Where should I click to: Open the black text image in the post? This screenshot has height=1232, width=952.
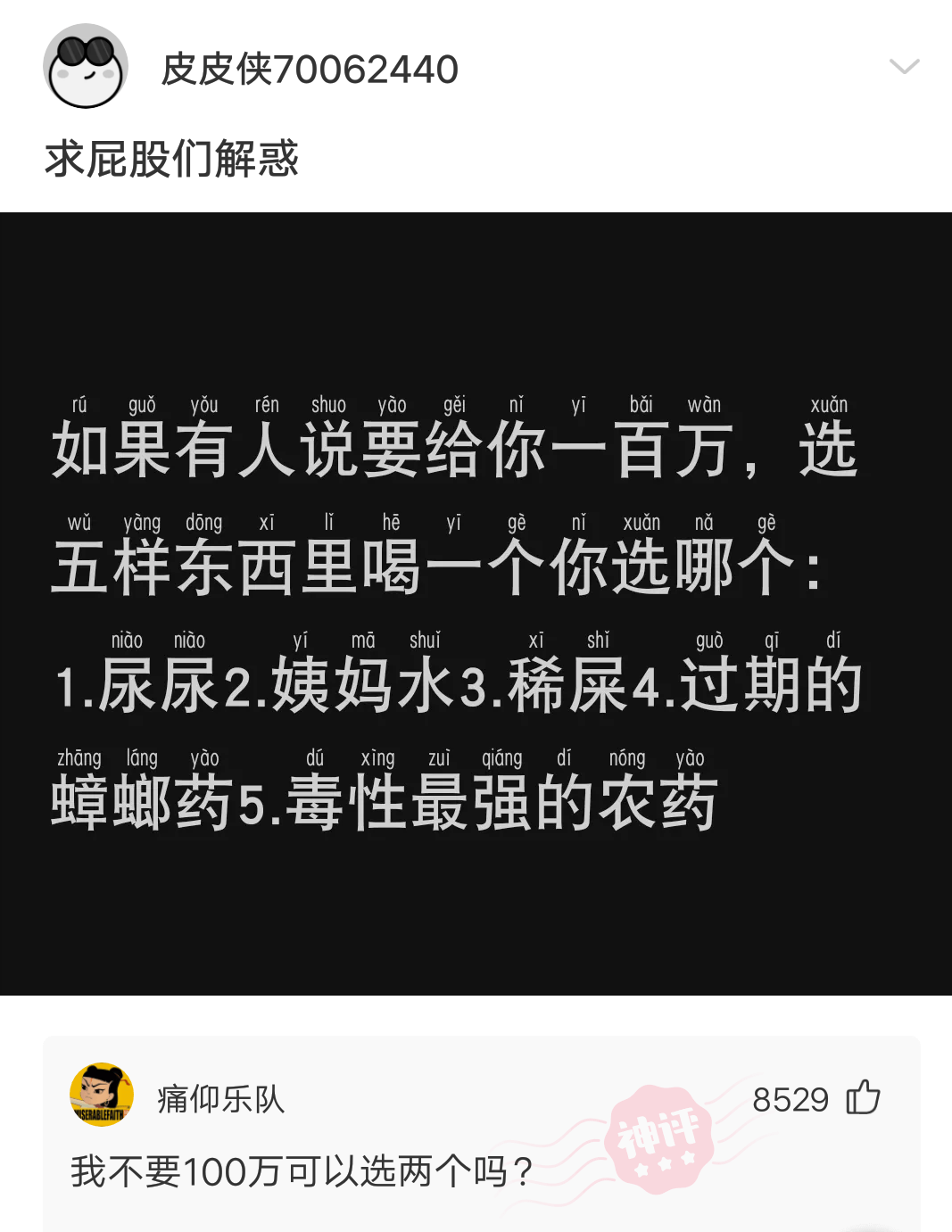(476, 603)
